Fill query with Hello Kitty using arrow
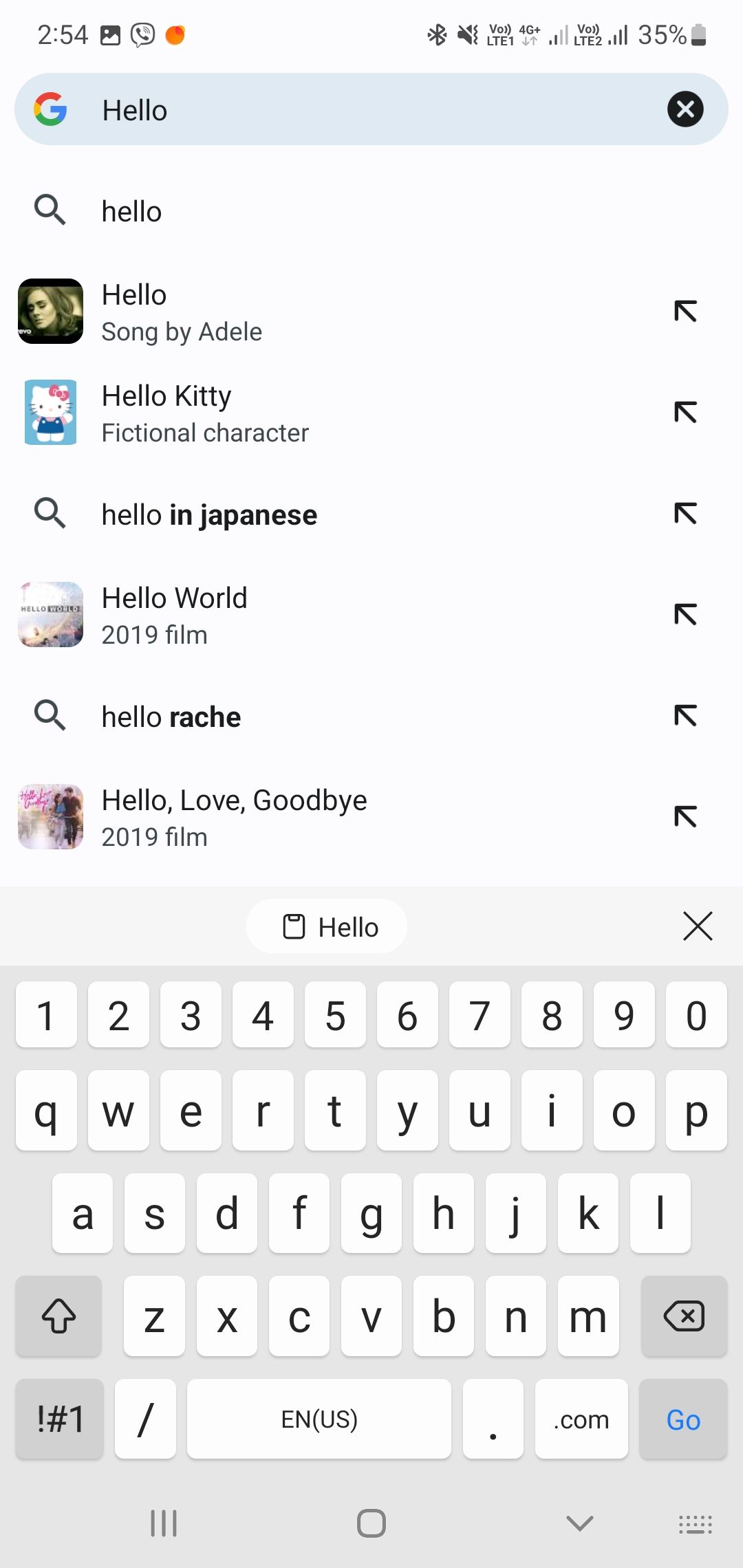This screenshot has width=743, height=1568. coord(685,413)
